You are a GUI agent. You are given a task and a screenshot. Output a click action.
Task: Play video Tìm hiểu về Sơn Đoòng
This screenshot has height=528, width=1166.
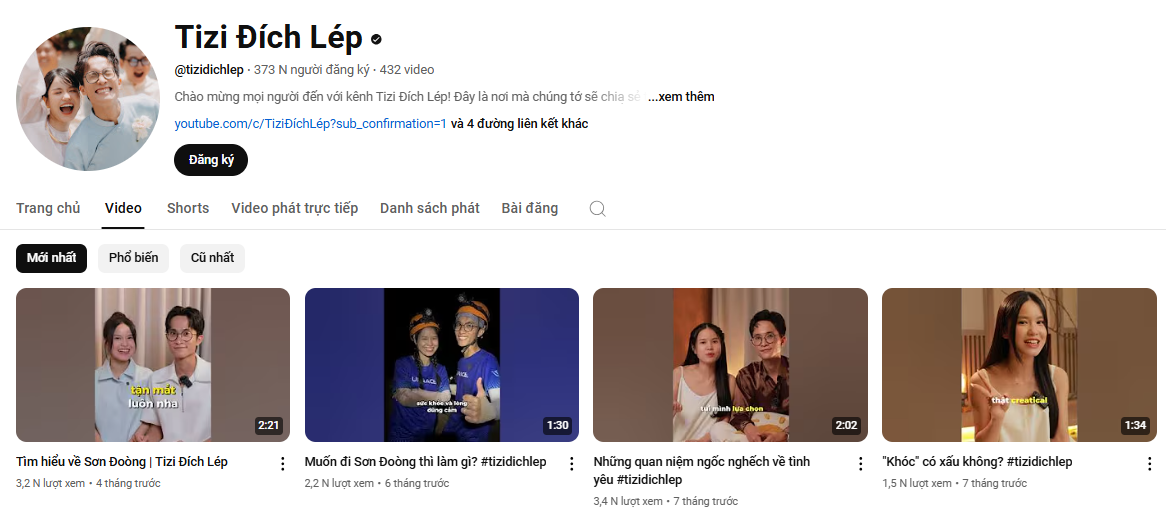click(153, 365)
